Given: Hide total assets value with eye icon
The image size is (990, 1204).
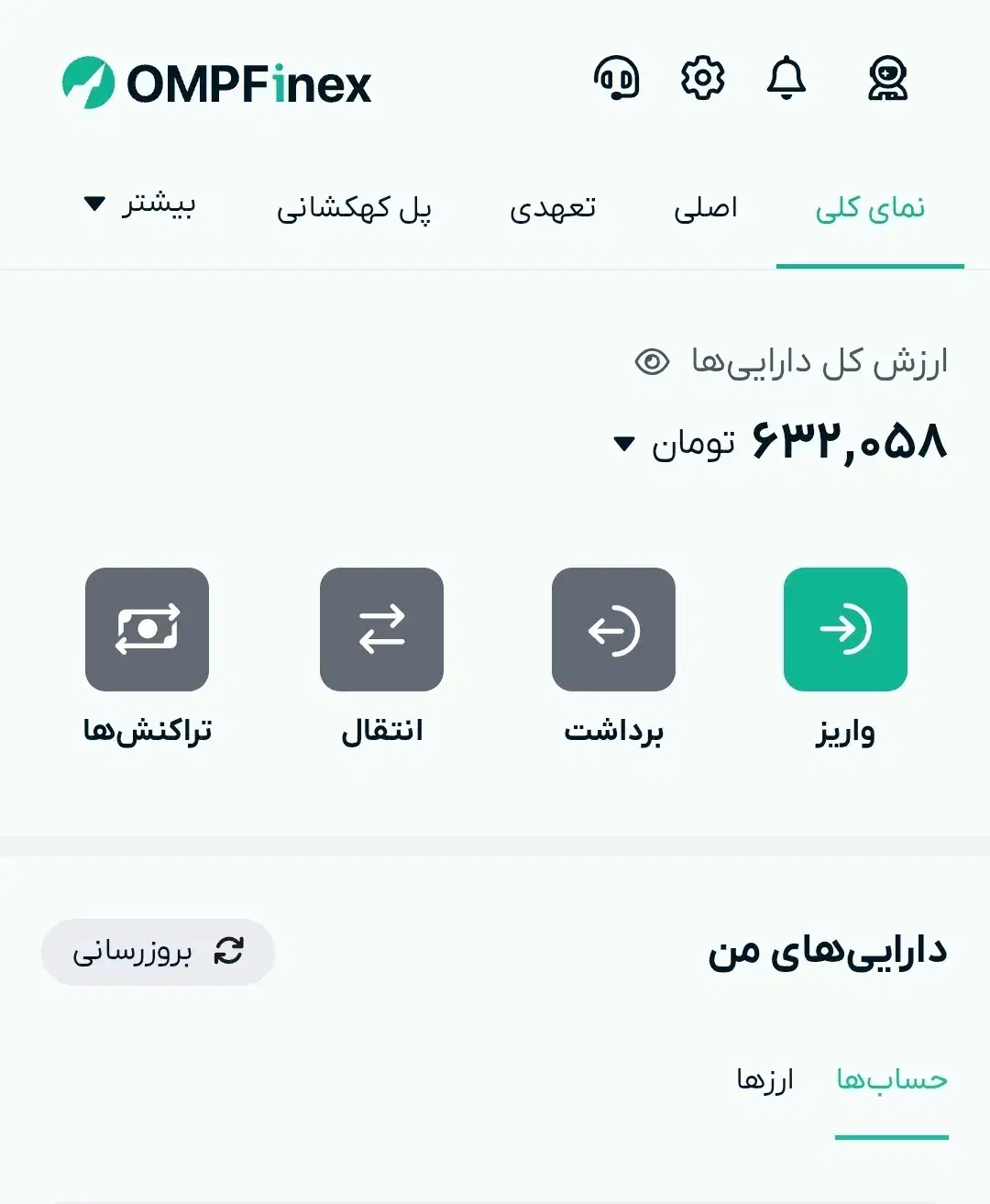Looking at the screenshot, I should [652, 362].
